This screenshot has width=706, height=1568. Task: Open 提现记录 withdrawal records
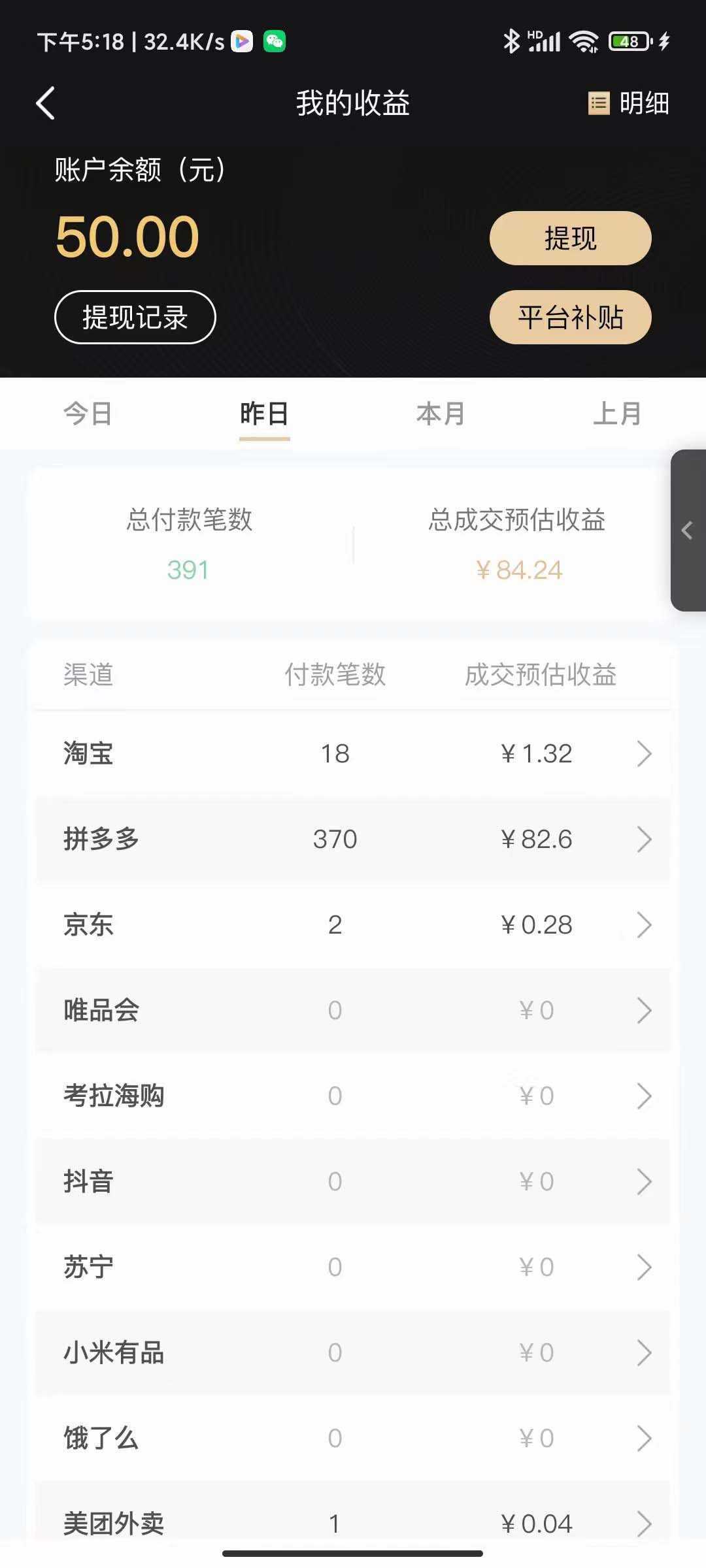(135, 317)
